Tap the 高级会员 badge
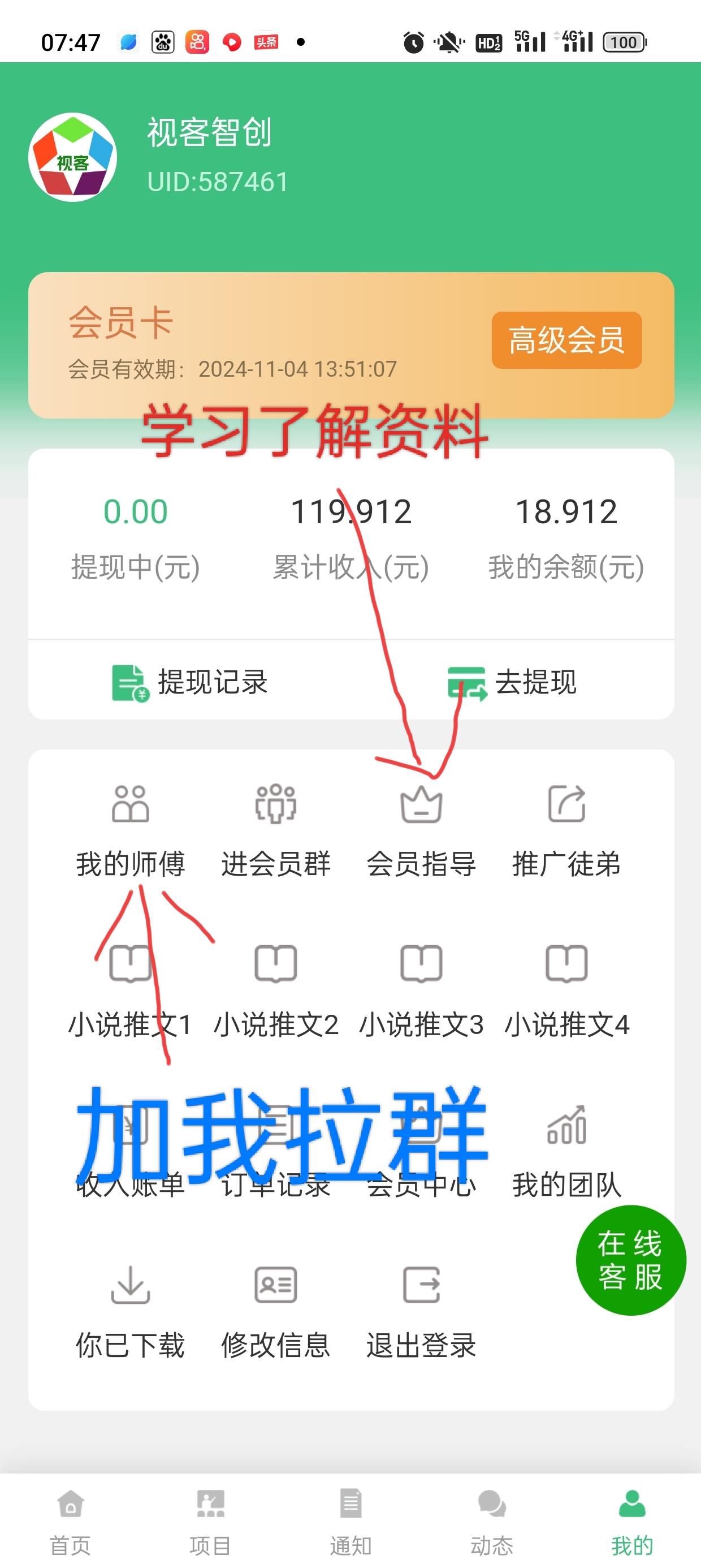This screenshot has width=701, height=1568. coord(566,339)
